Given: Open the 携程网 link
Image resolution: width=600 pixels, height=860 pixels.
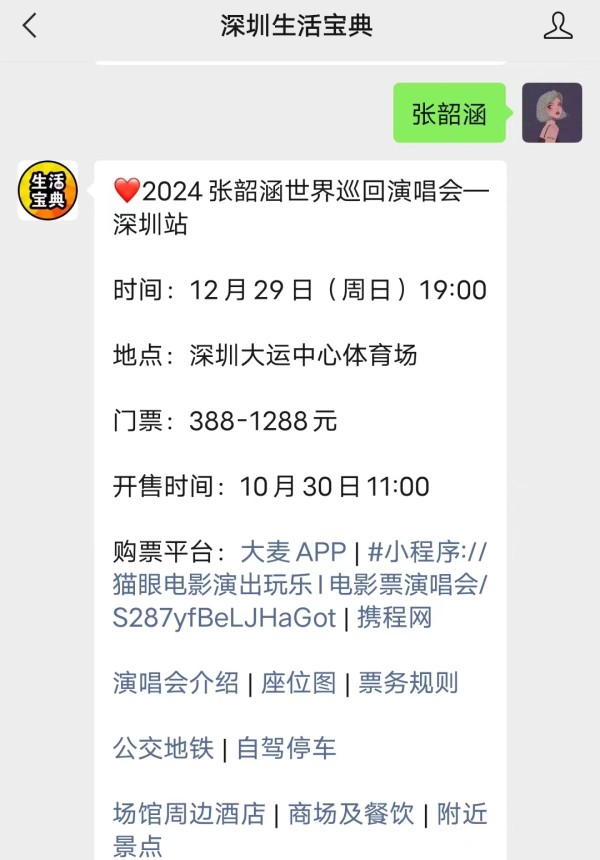Looking at the screenshot, I should pos(394,619).
